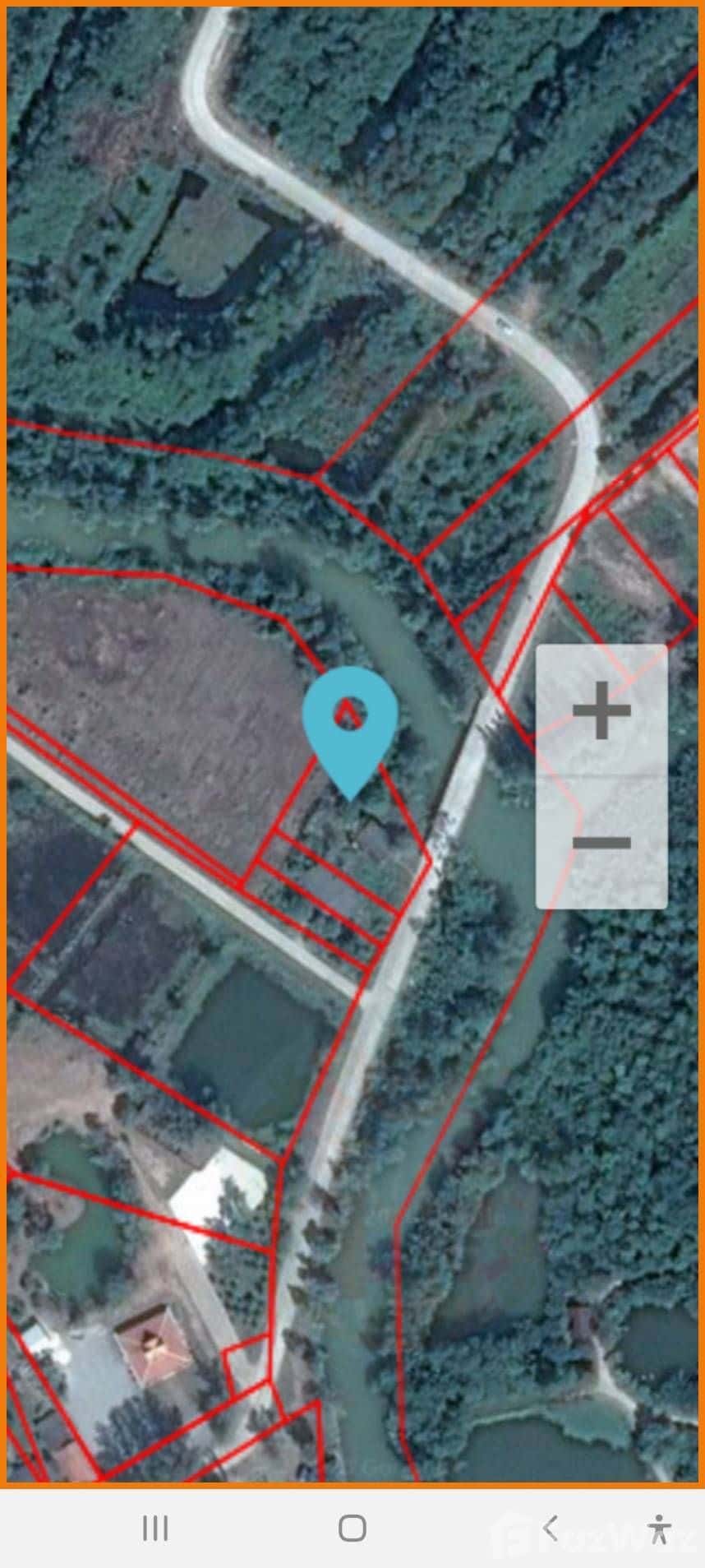705x1568 pixels.
Task: Tap the white heart inside the pin
Action: [x=352, y=712]
